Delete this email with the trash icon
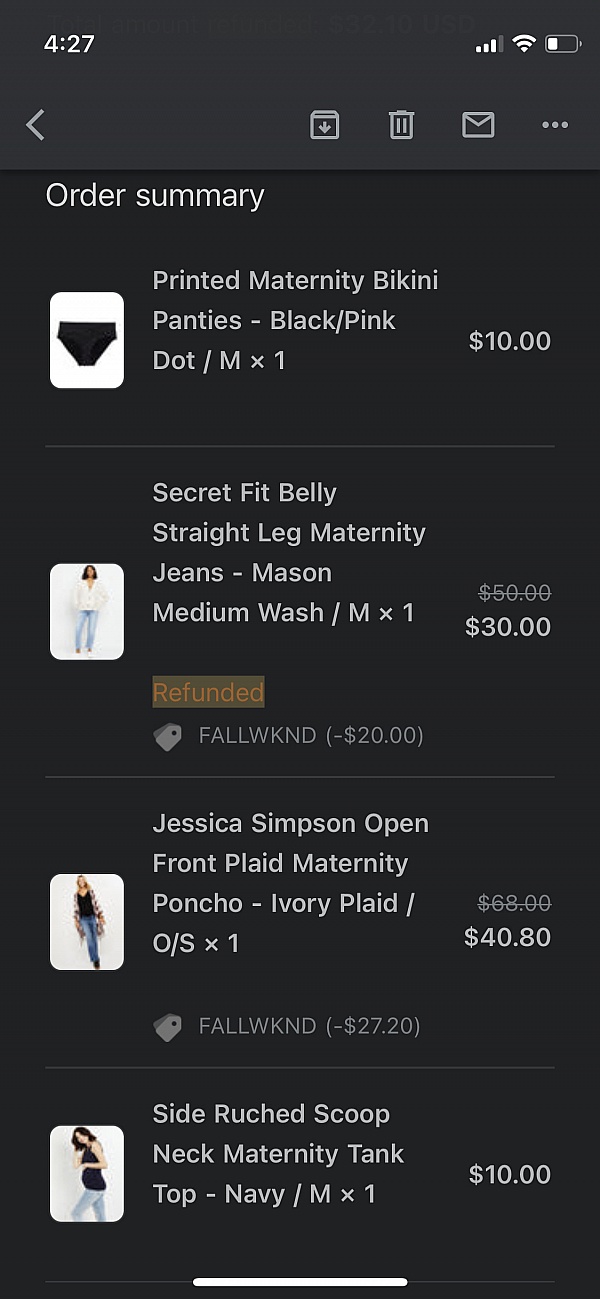 401,125
